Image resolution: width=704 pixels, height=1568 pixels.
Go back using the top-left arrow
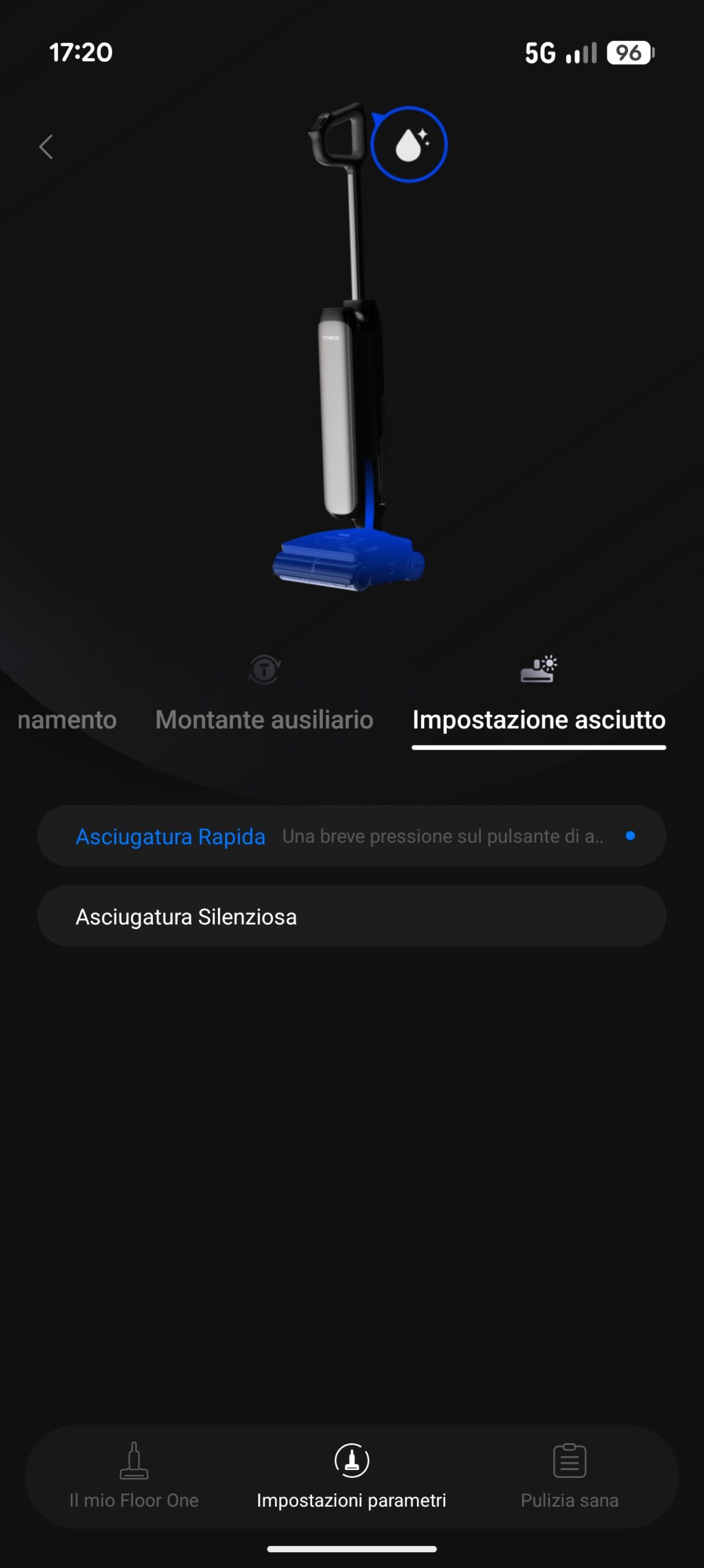point(46,147)
